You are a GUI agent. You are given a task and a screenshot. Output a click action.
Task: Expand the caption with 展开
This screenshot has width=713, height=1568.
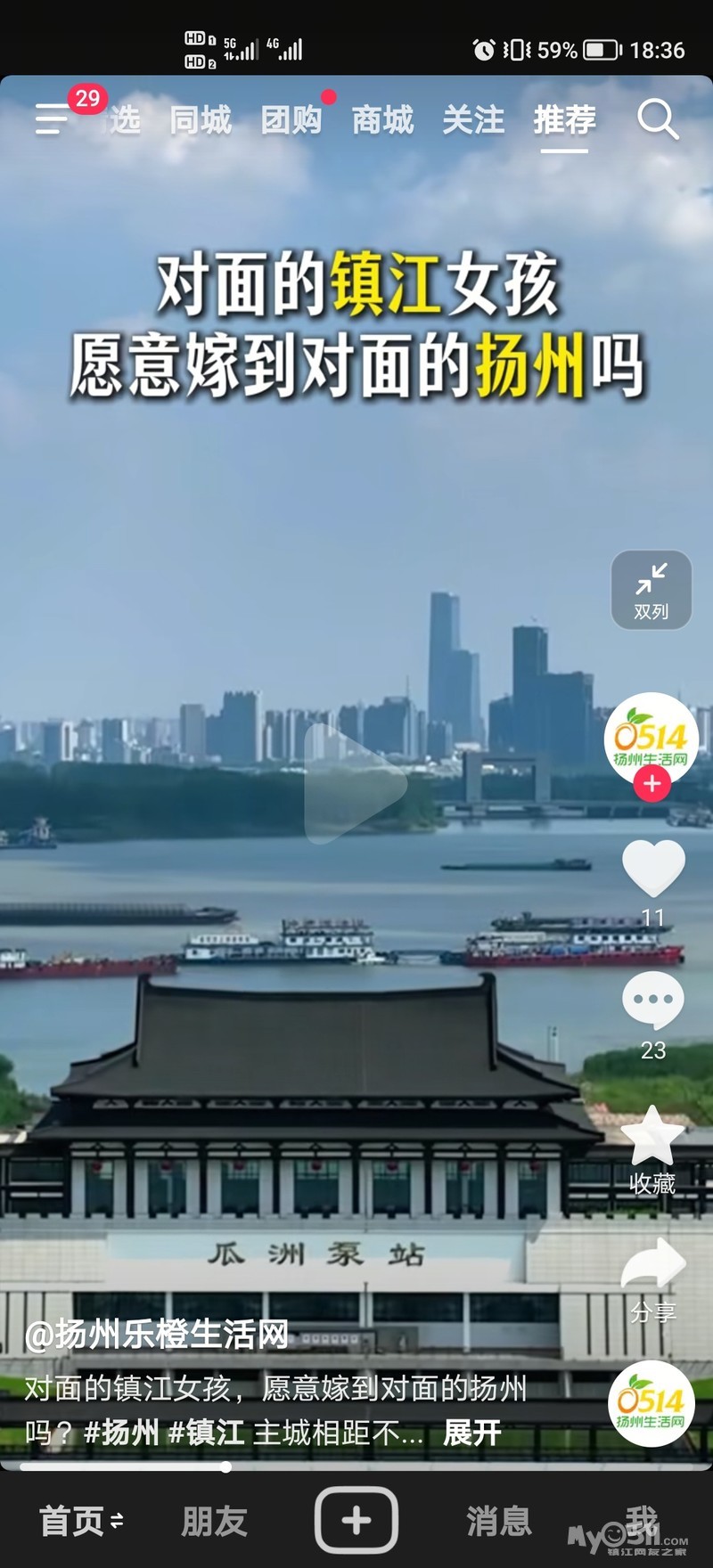472,1433
